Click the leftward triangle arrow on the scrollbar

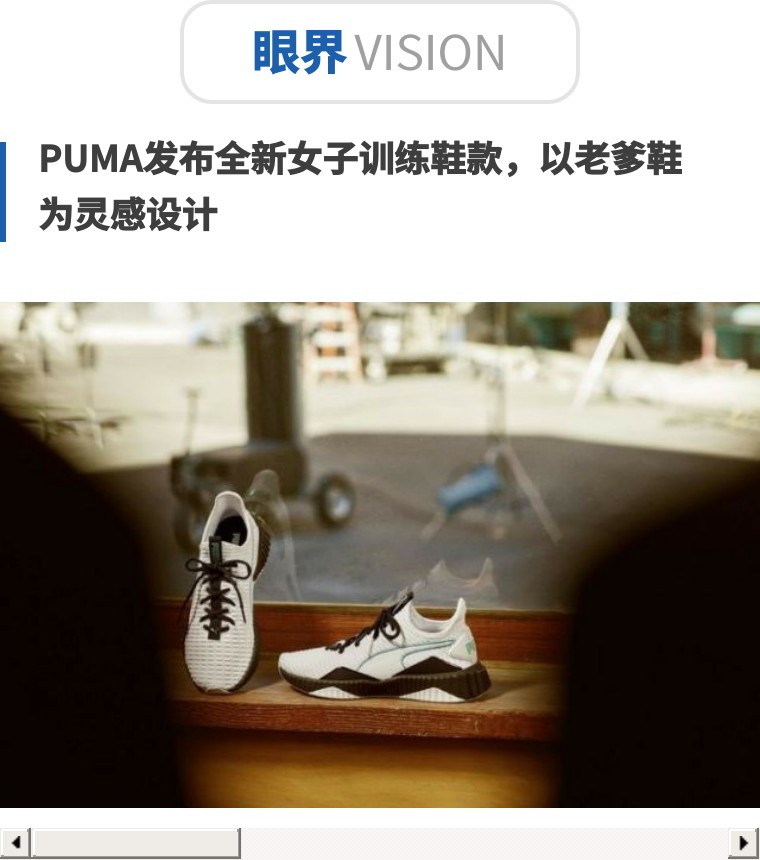tap(14, 843)
